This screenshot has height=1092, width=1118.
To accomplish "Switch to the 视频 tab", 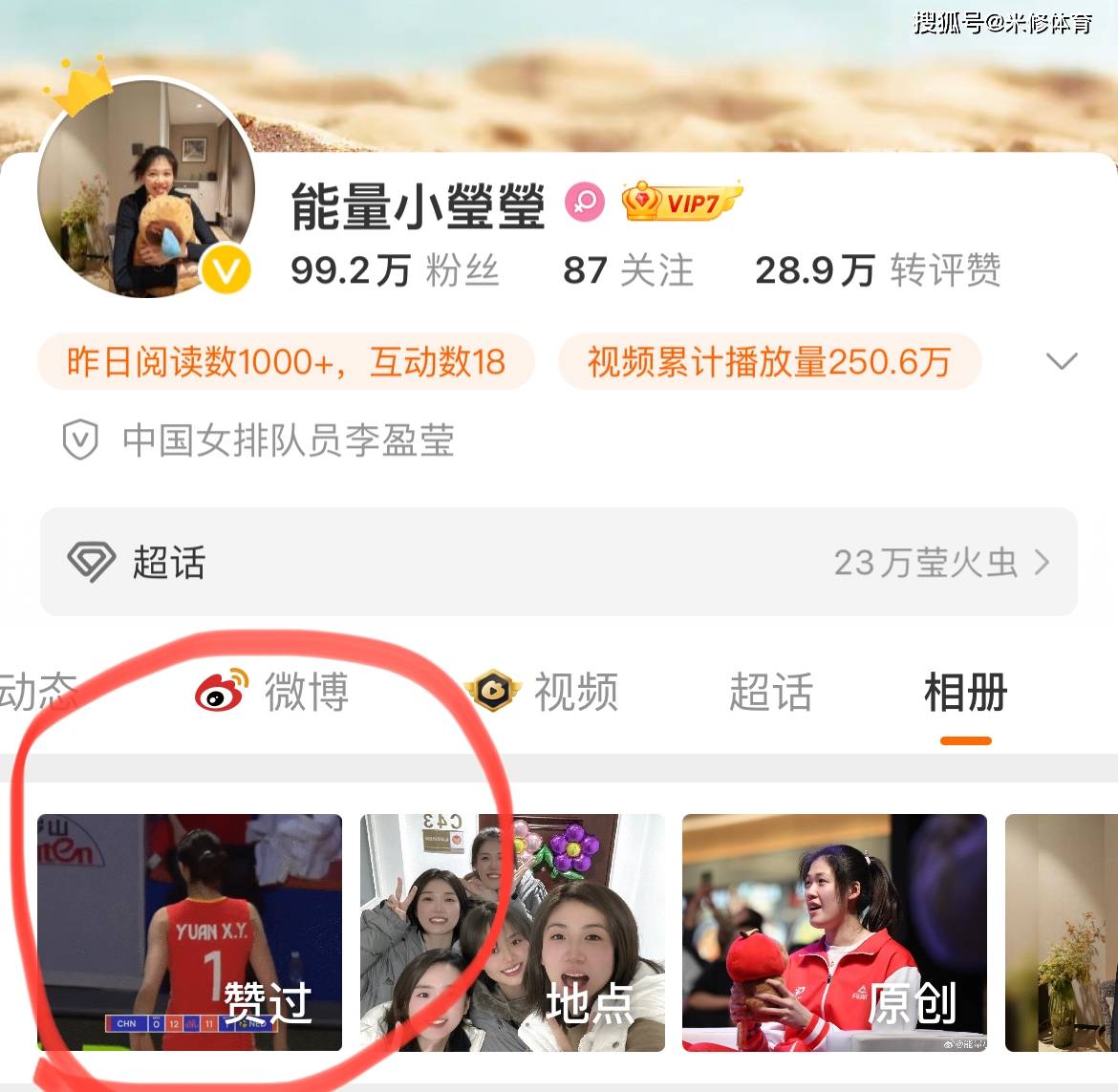I will click(x=543, y=692).
